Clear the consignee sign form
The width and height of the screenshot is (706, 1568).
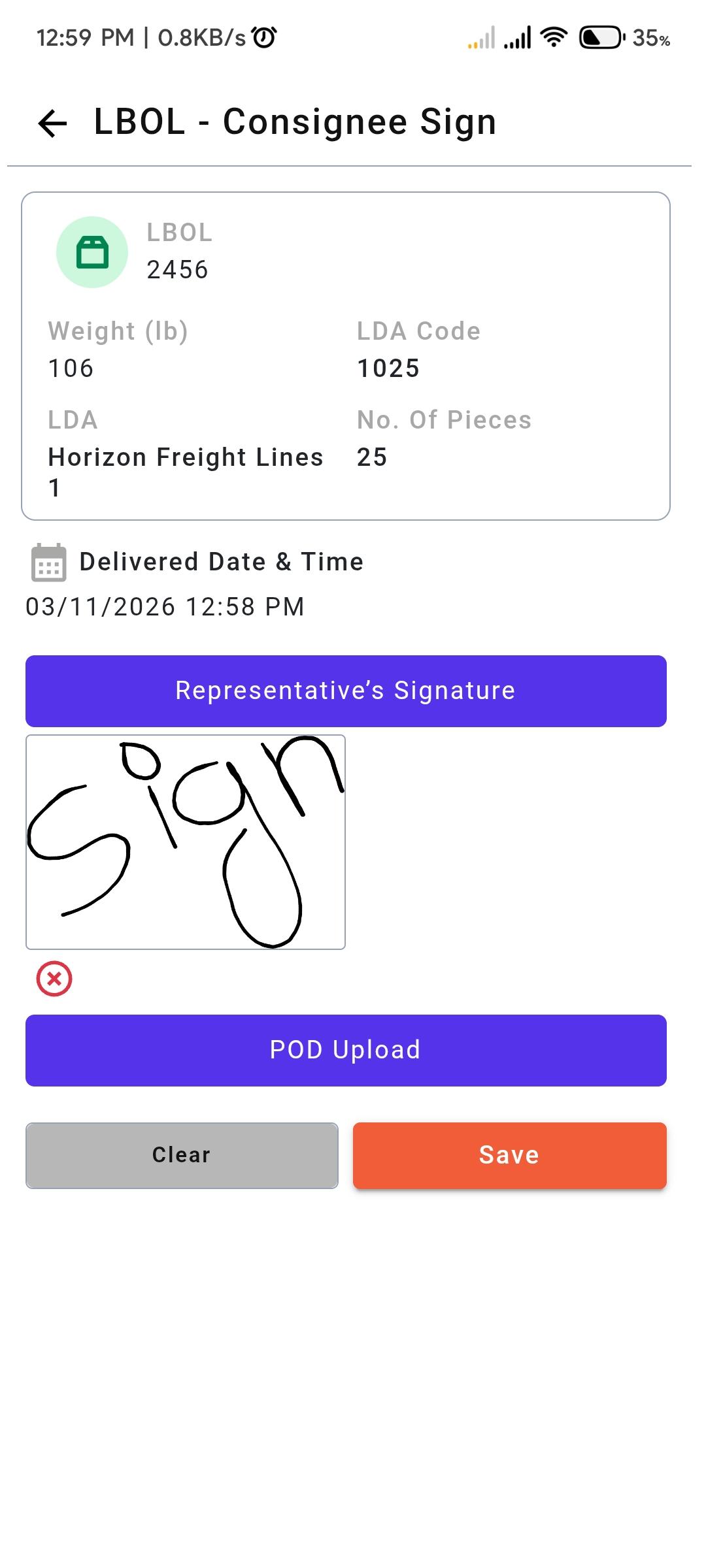[182, 1155]
